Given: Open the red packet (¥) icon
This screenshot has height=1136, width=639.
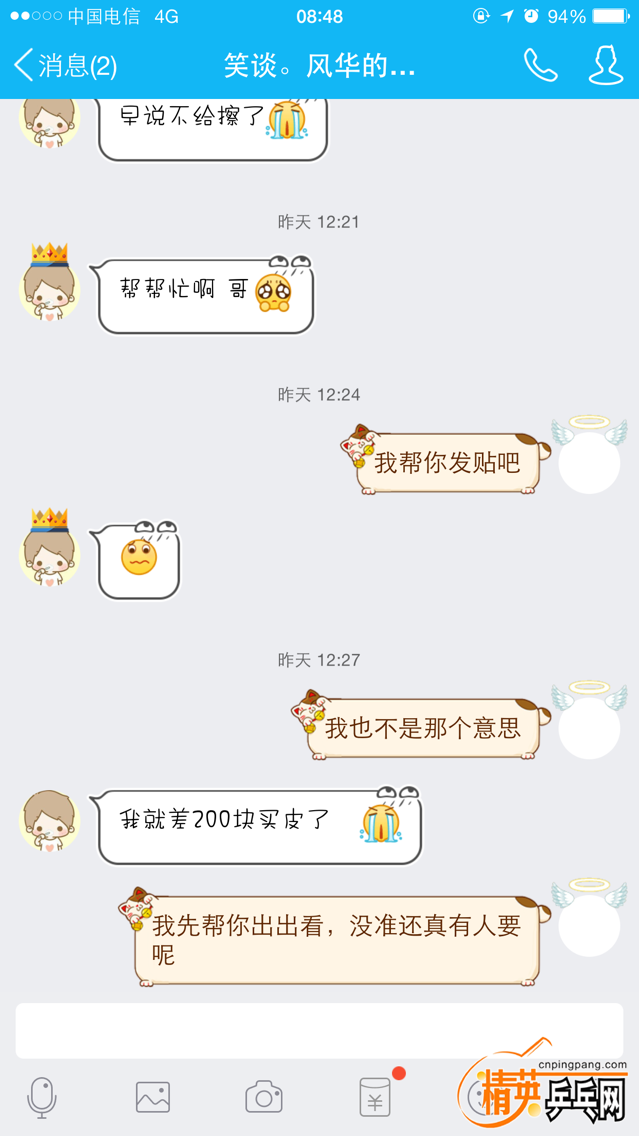Looking at the screenshot, I should [x=375, y=1098].
